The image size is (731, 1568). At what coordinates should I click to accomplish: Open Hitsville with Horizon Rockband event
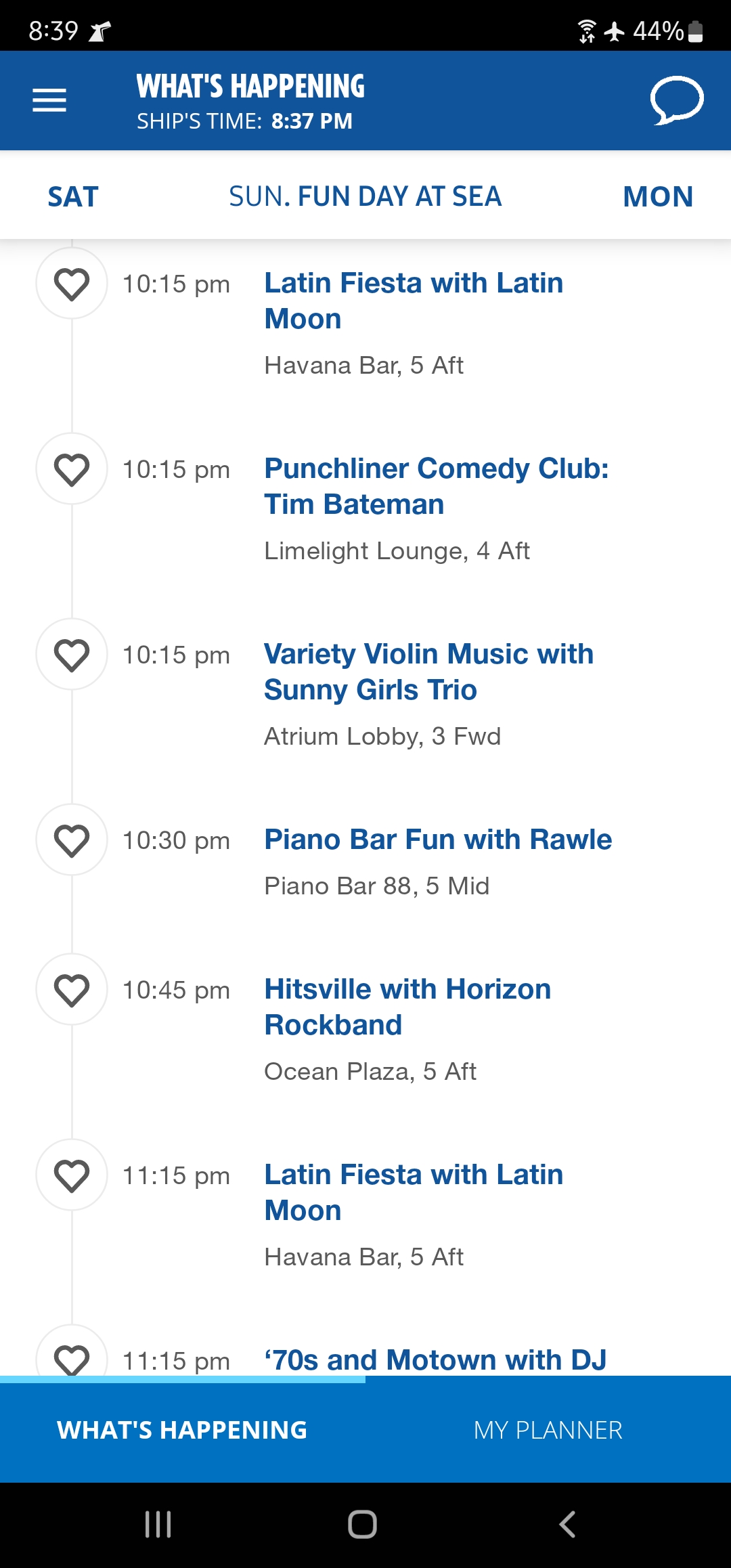click(x=407, y=1007)
